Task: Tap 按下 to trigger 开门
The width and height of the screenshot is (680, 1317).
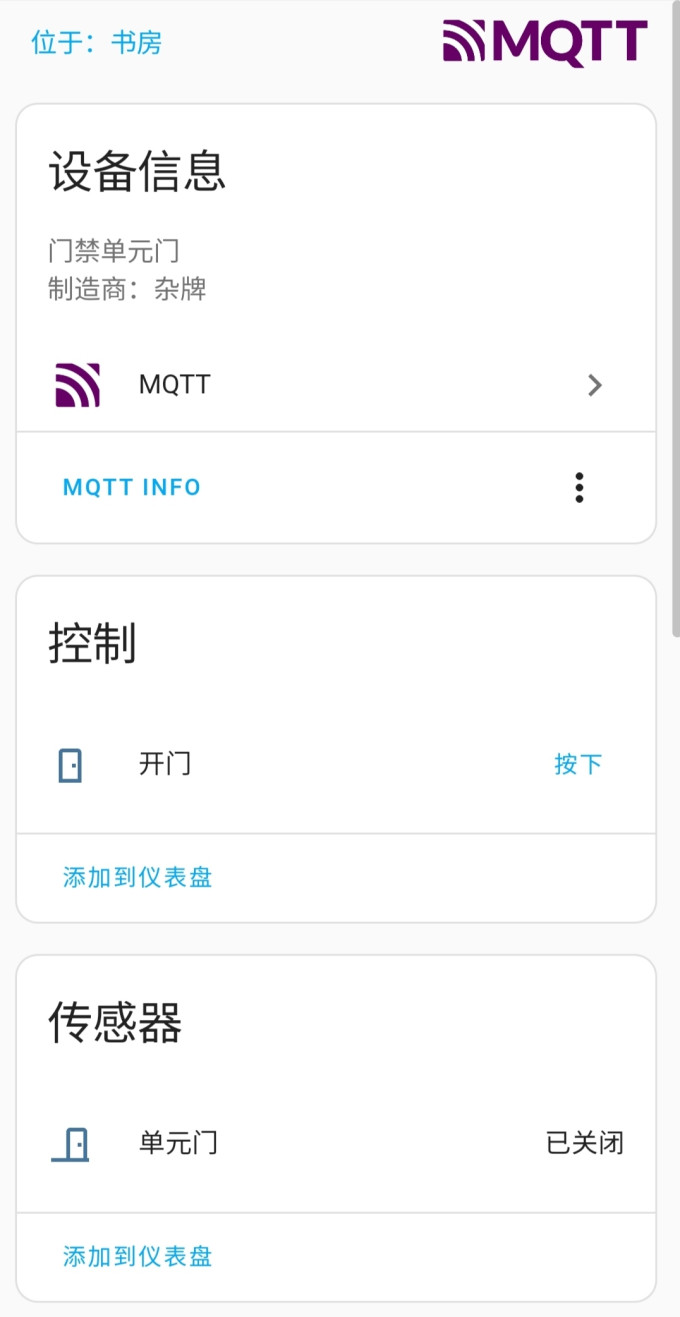Action: tap(578, 765)
